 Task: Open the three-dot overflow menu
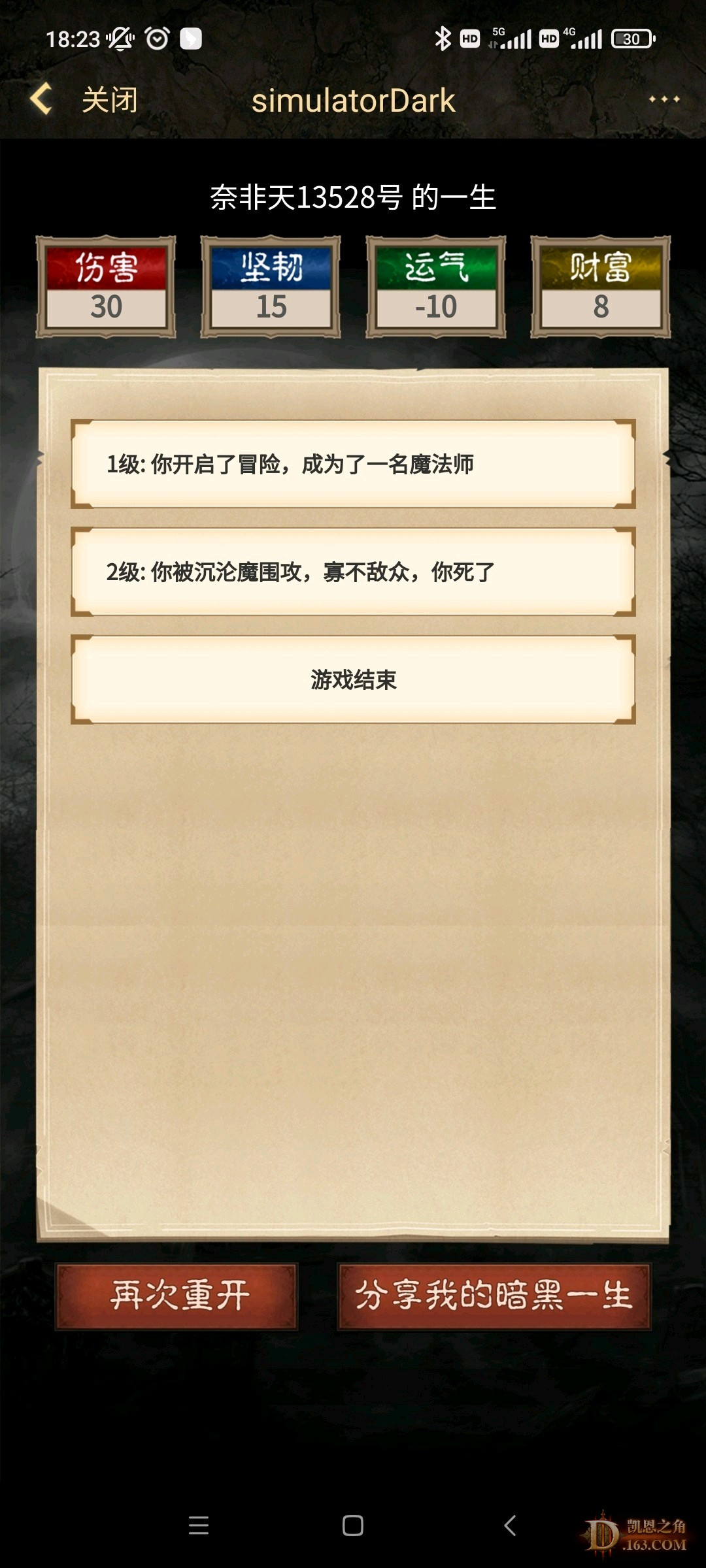[664, 99]
